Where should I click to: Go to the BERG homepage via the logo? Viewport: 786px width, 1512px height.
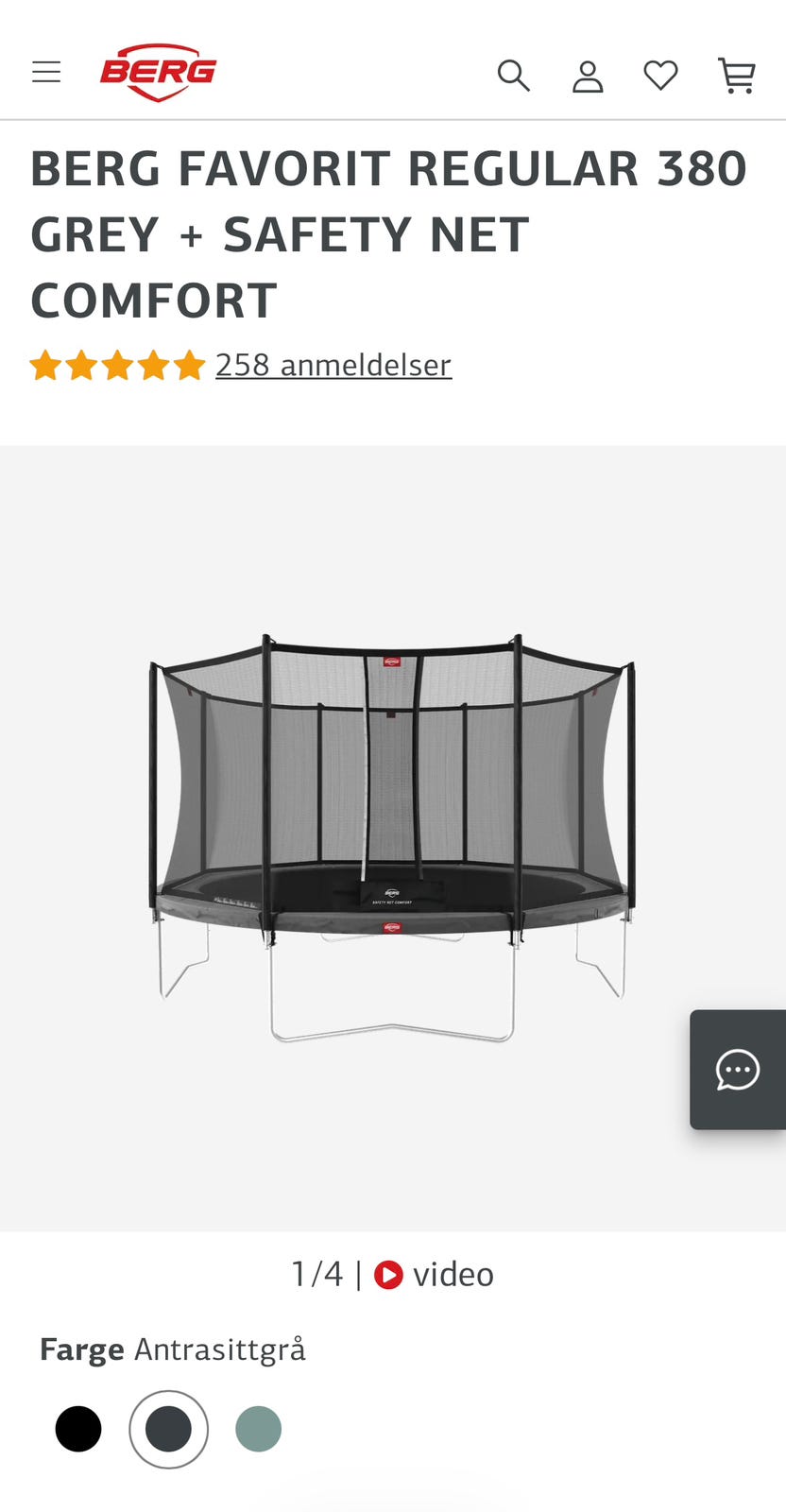pos(159,72)
